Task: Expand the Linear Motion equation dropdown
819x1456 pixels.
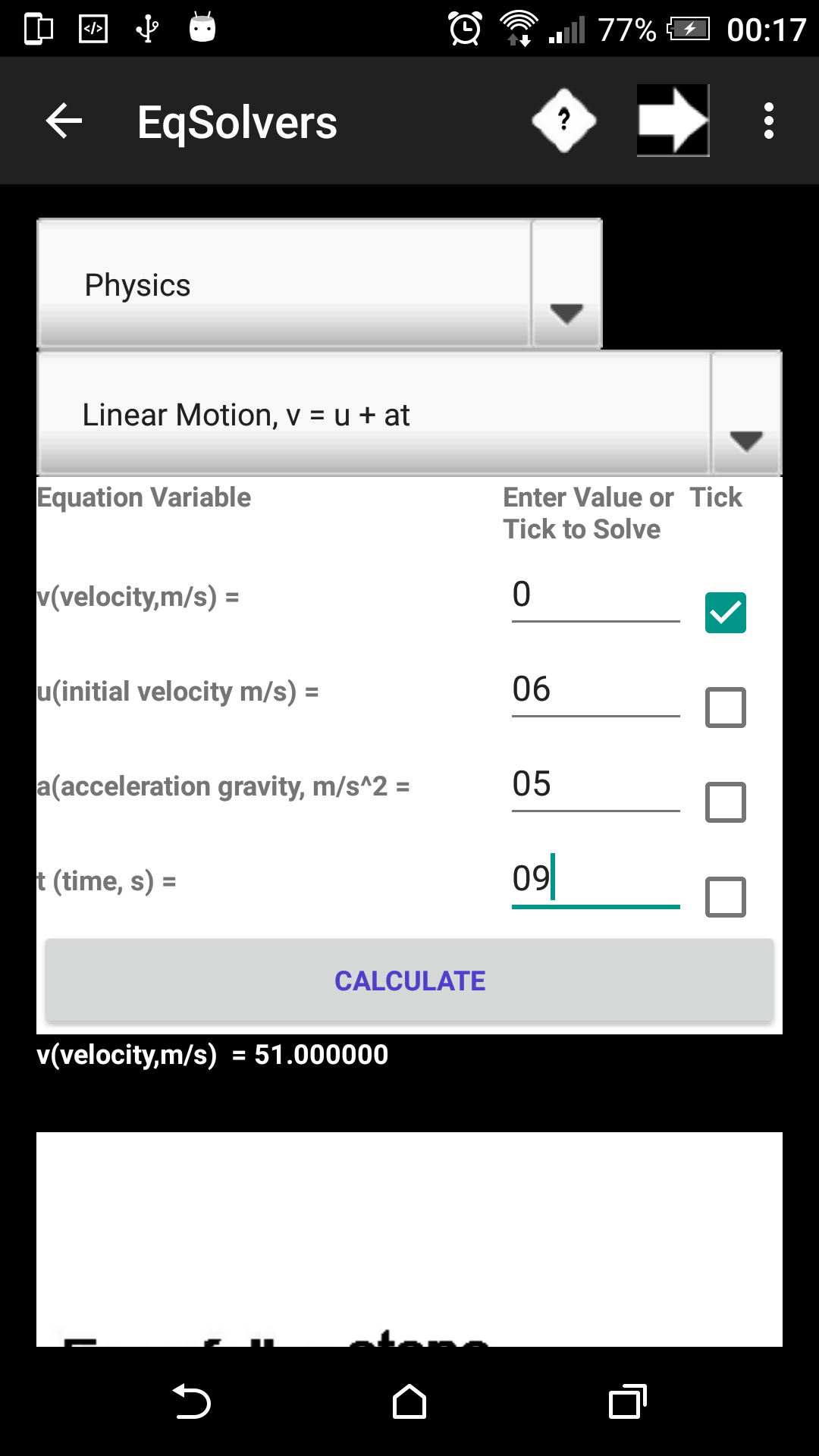Action: pyautogui.click(x=379, y=414)
